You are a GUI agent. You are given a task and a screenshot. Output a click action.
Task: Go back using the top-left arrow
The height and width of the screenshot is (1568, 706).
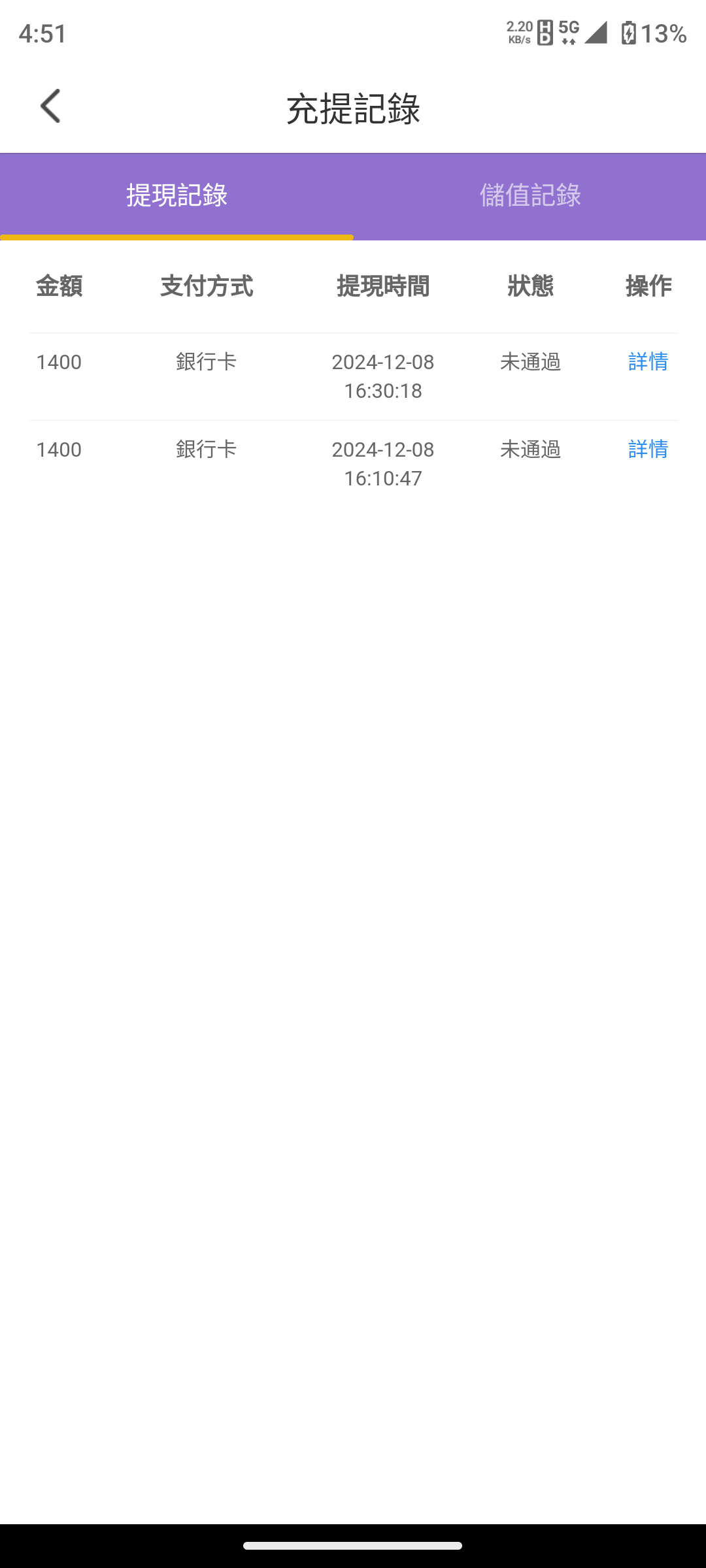click(x=50, y=106)
